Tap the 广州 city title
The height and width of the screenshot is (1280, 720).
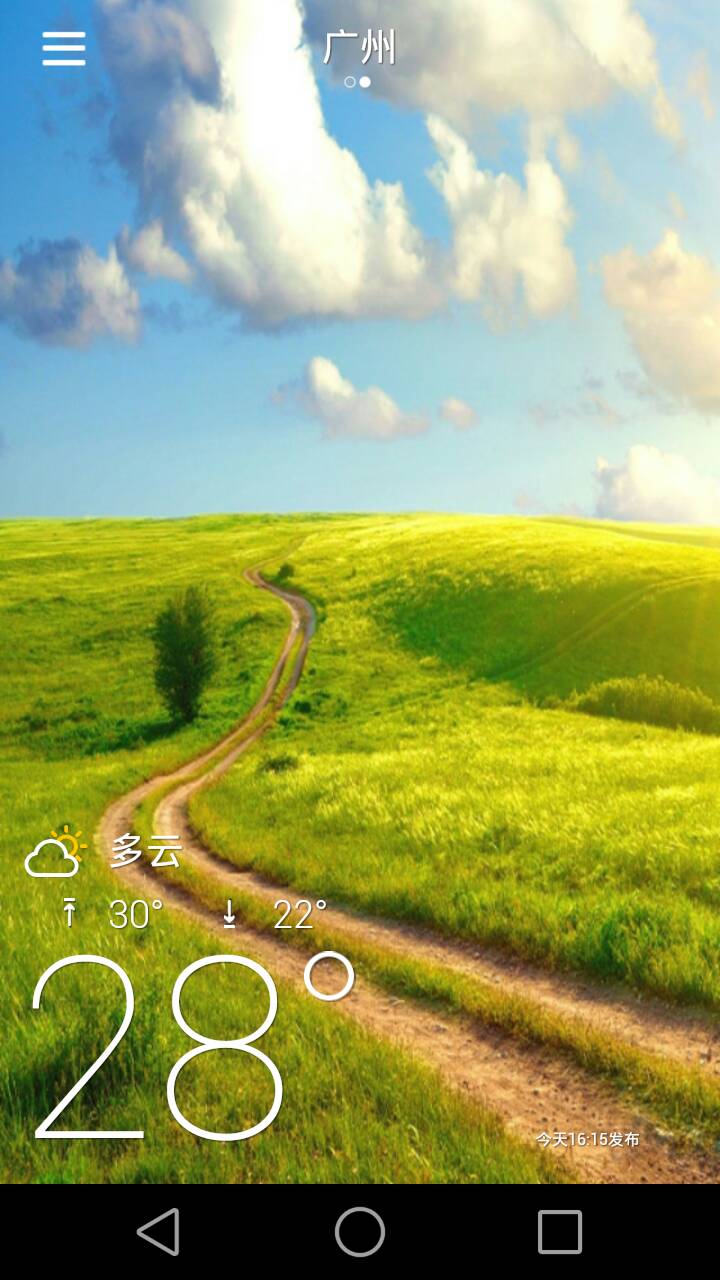(360, 47)
